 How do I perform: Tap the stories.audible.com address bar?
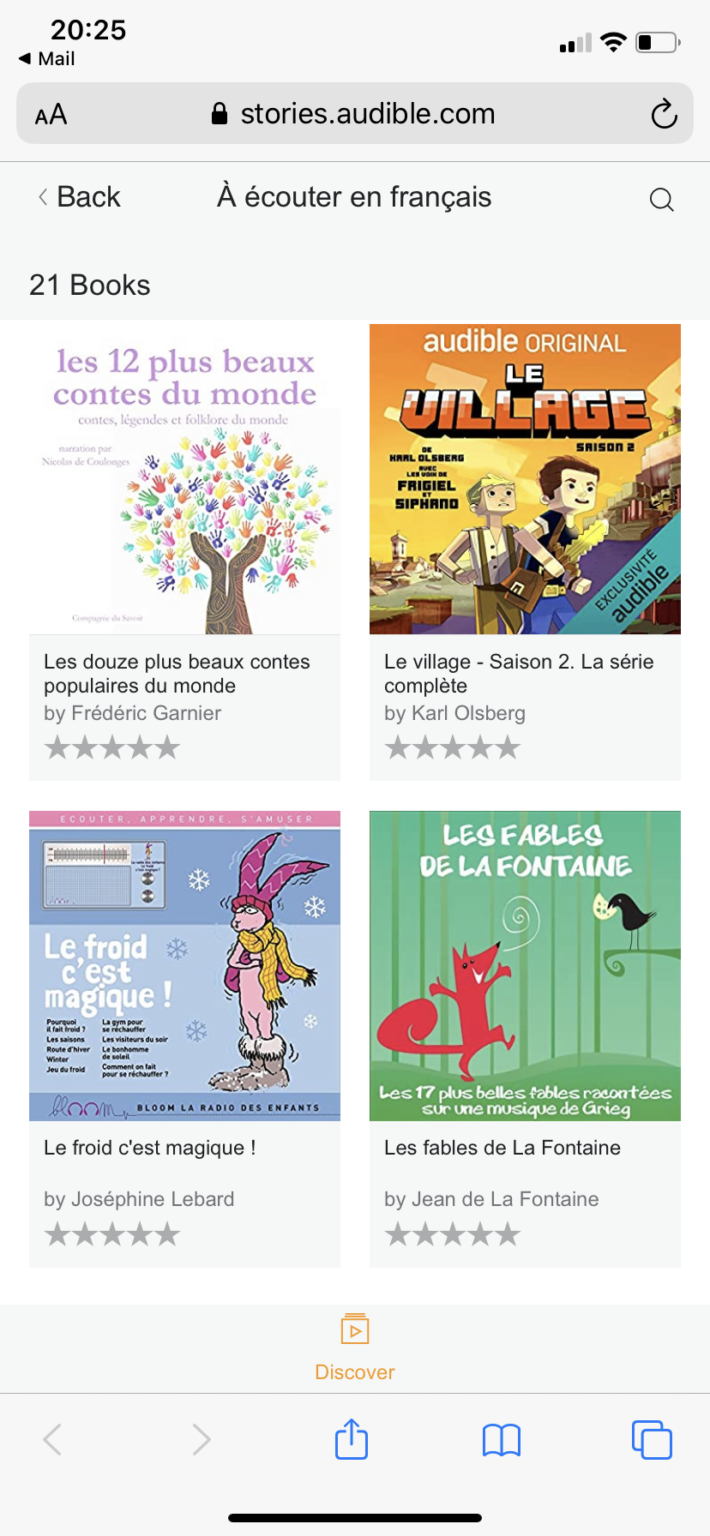(355, 114)
